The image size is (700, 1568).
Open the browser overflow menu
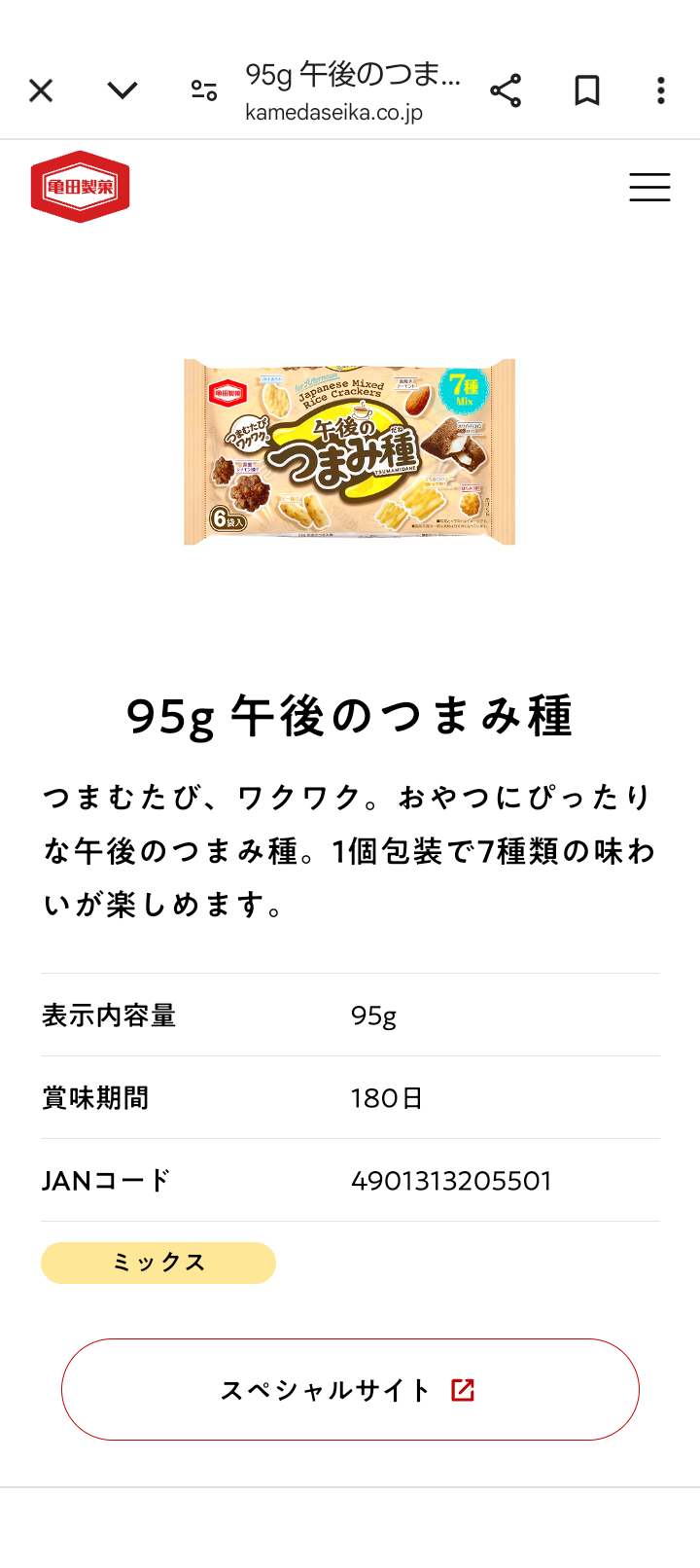[661, 90]
